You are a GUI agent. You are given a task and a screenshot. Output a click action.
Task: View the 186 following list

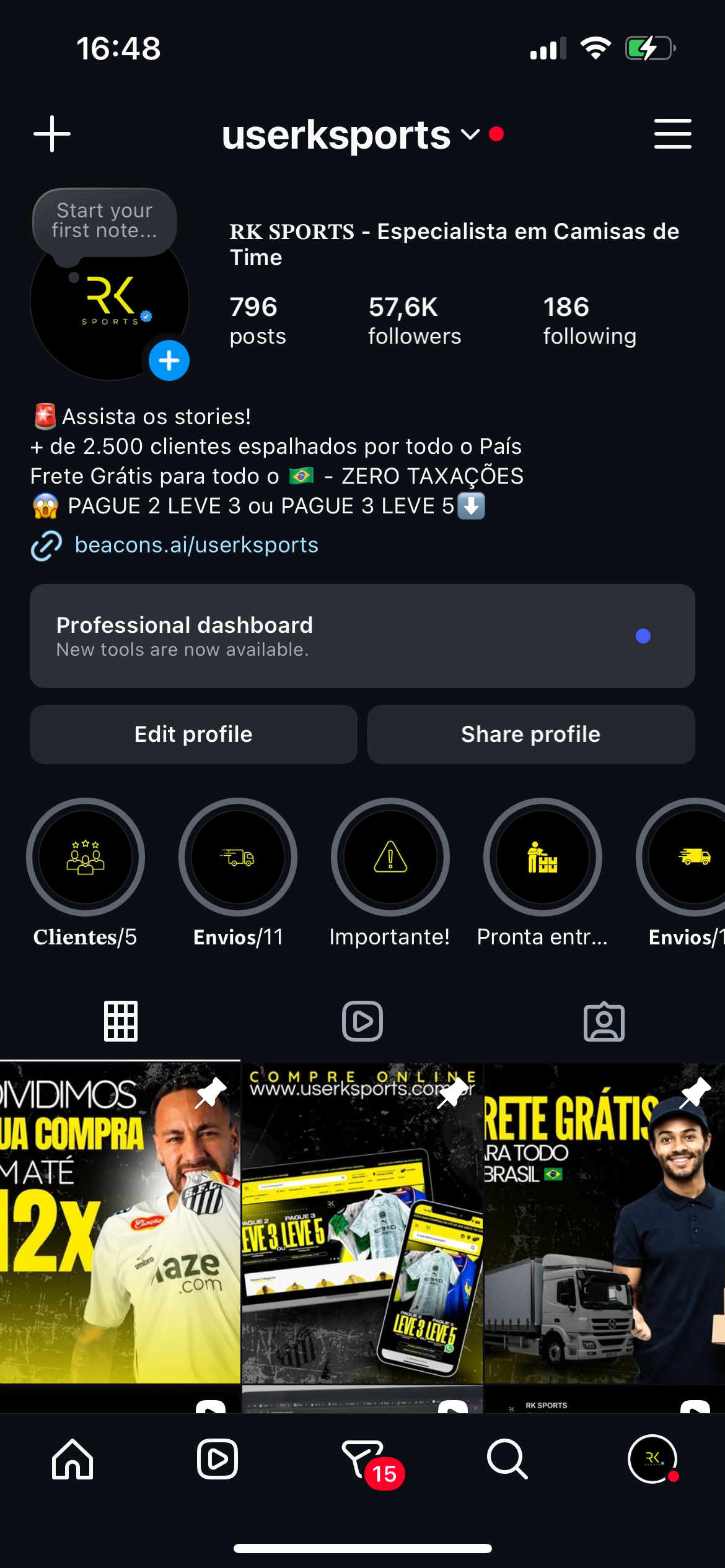pyautogui.click(x=589, y=320)
